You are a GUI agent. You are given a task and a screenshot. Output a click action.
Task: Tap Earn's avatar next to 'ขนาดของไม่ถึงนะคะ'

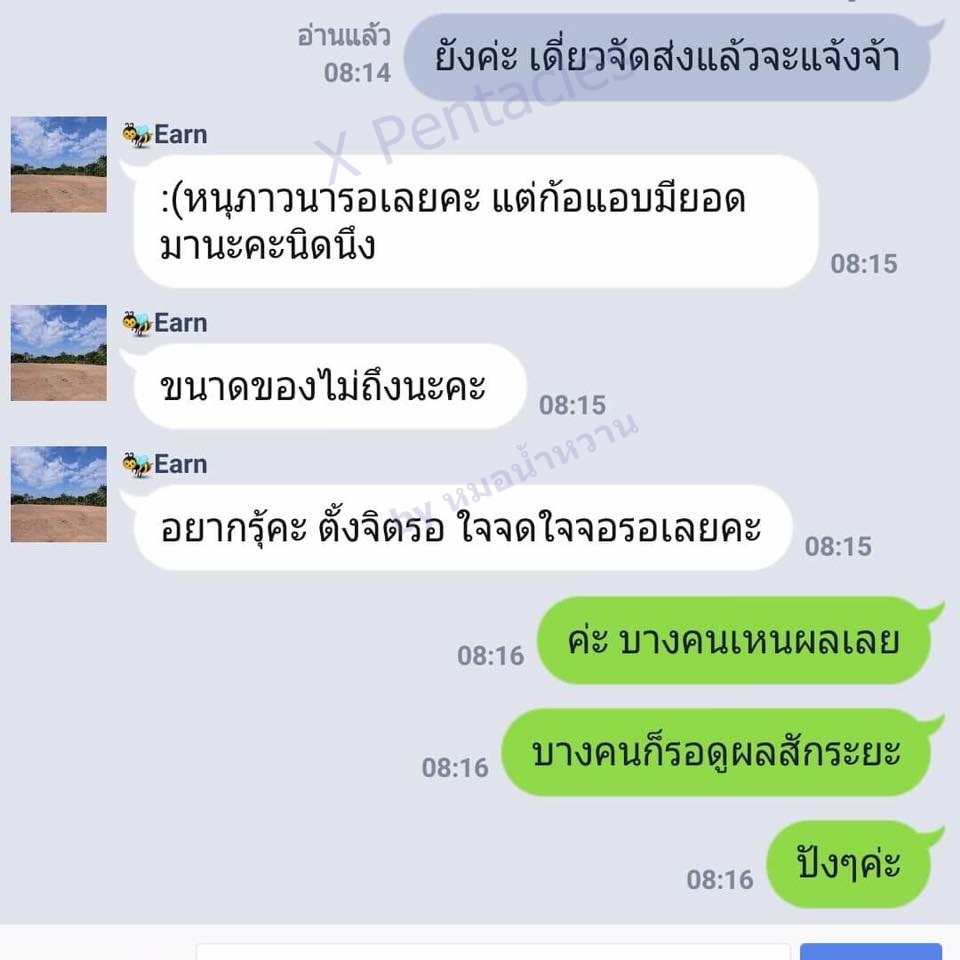click(x=58, y=353)
